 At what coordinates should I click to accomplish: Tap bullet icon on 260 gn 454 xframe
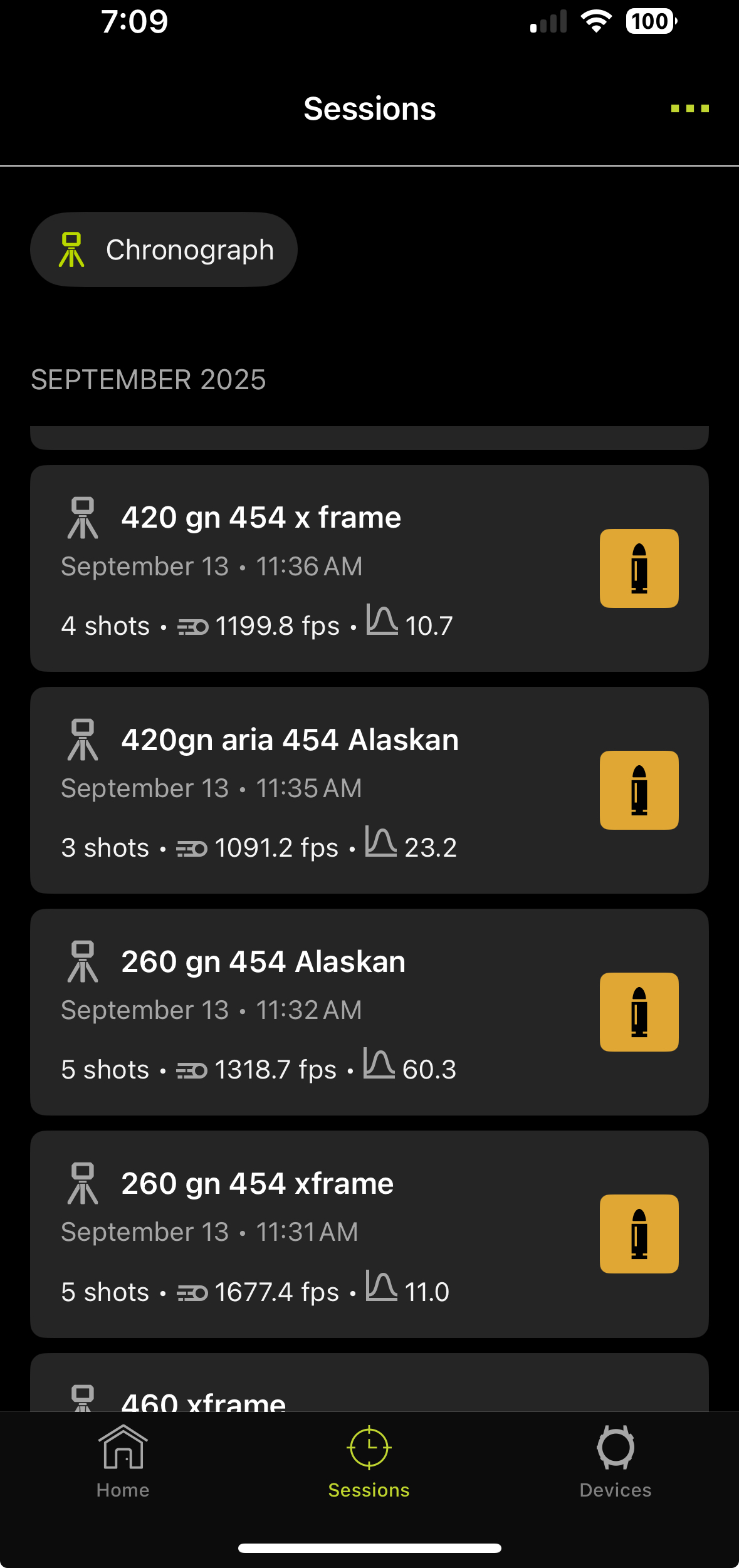pyautogui.click(x=639, y=1234)
